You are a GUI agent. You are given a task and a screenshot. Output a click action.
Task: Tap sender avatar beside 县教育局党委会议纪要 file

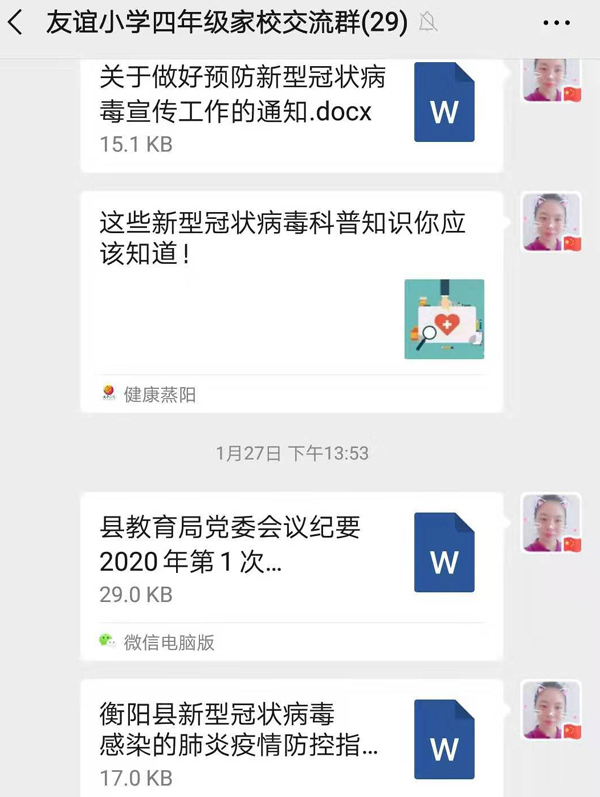click(551, 523)
